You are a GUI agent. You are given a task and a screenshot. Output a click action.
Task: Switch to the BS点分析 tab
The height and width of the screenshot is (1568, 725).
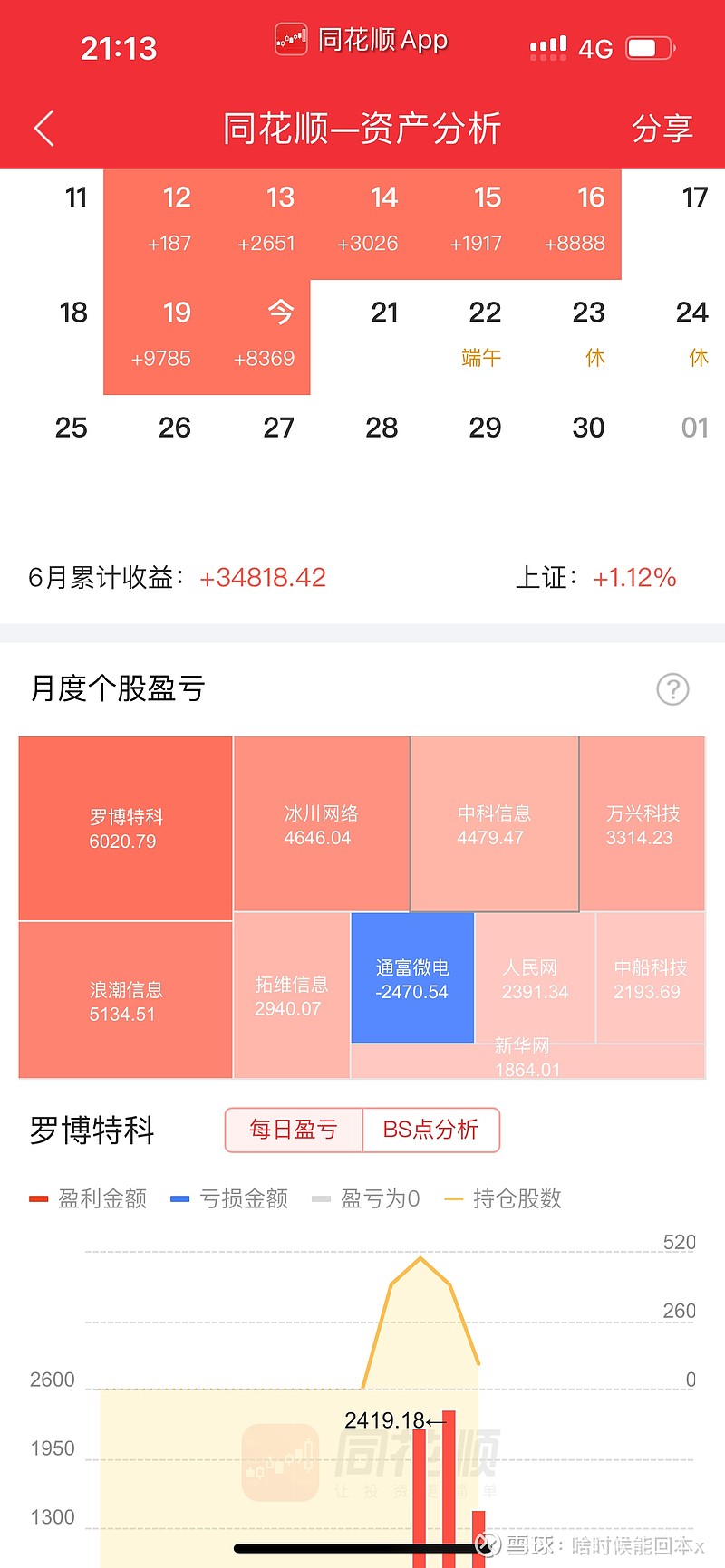click(x=430, y=1130)
